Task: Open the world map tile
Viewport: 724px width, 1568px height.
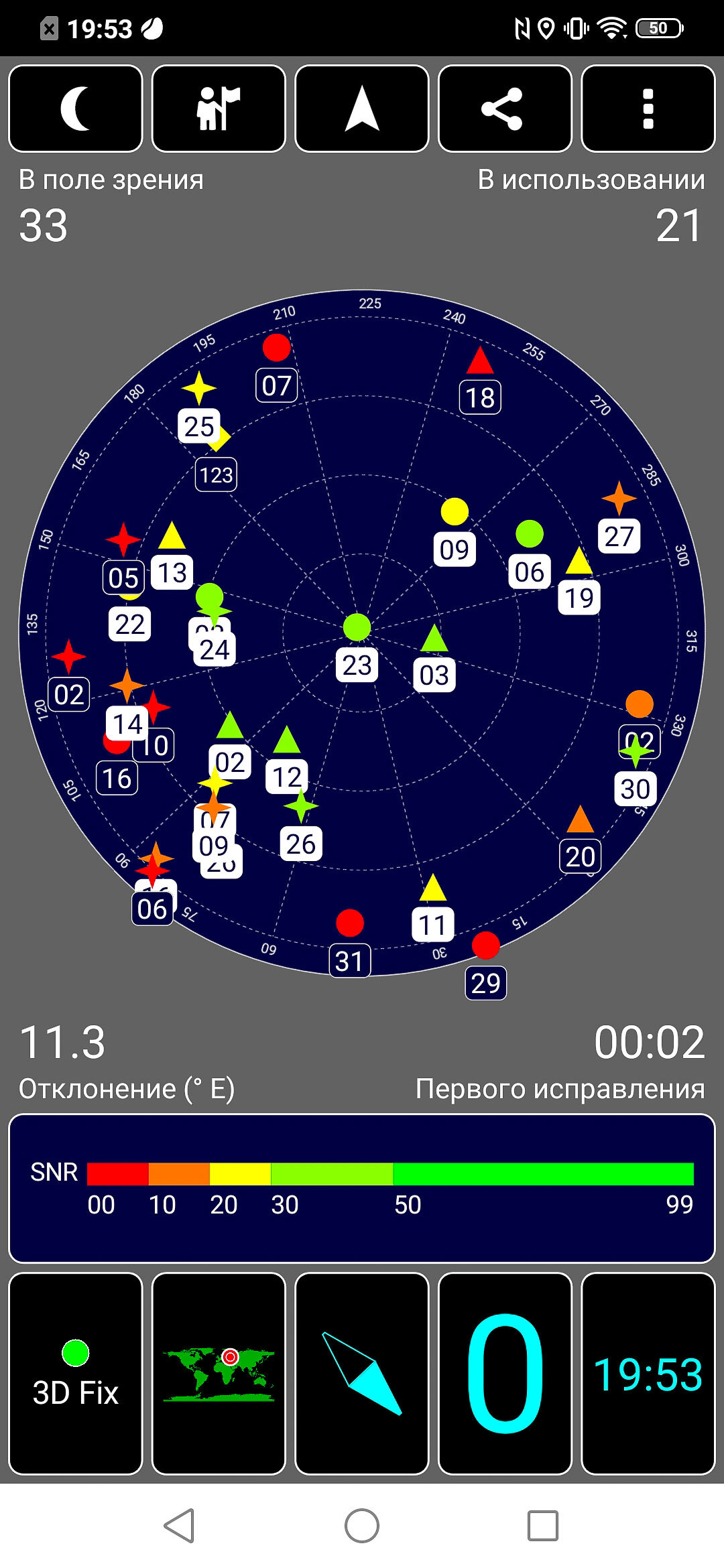Action: coord(219,1374)
